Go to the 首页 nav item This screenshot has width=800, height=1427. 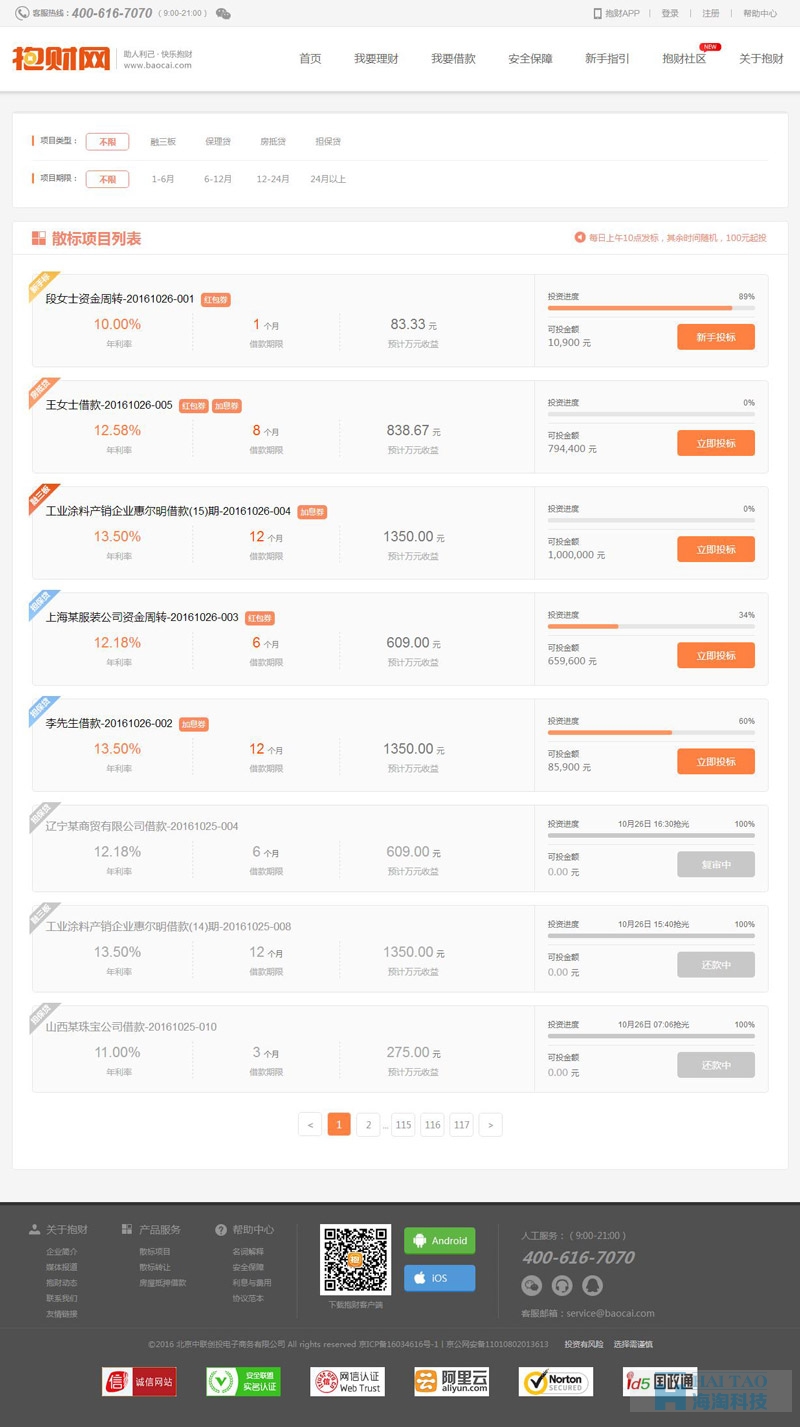click(310, 59)
